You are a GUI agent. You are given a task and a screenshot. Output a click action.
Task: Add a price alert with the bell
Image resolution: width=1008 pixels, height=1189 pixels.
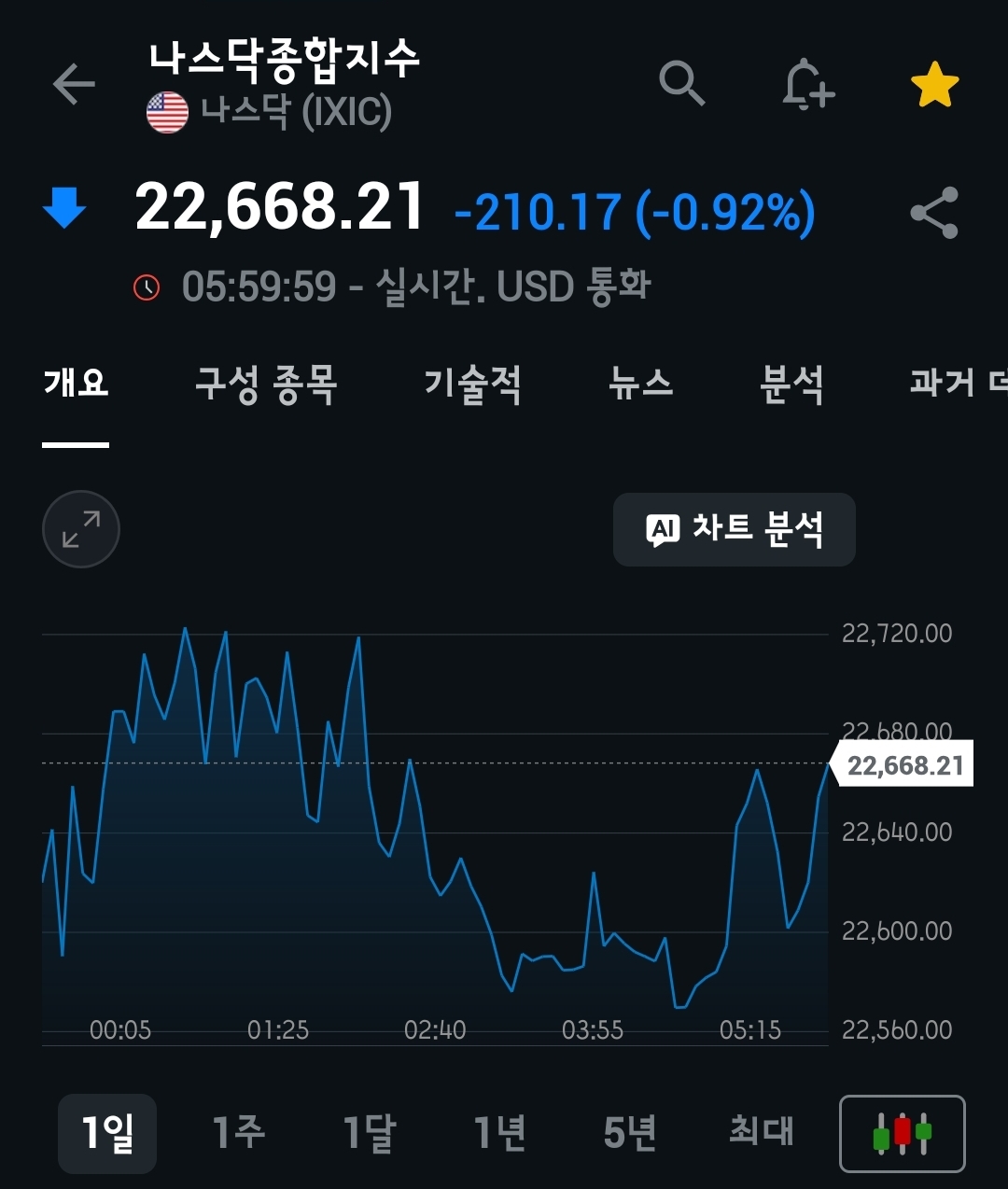click(x=807, y=85)
